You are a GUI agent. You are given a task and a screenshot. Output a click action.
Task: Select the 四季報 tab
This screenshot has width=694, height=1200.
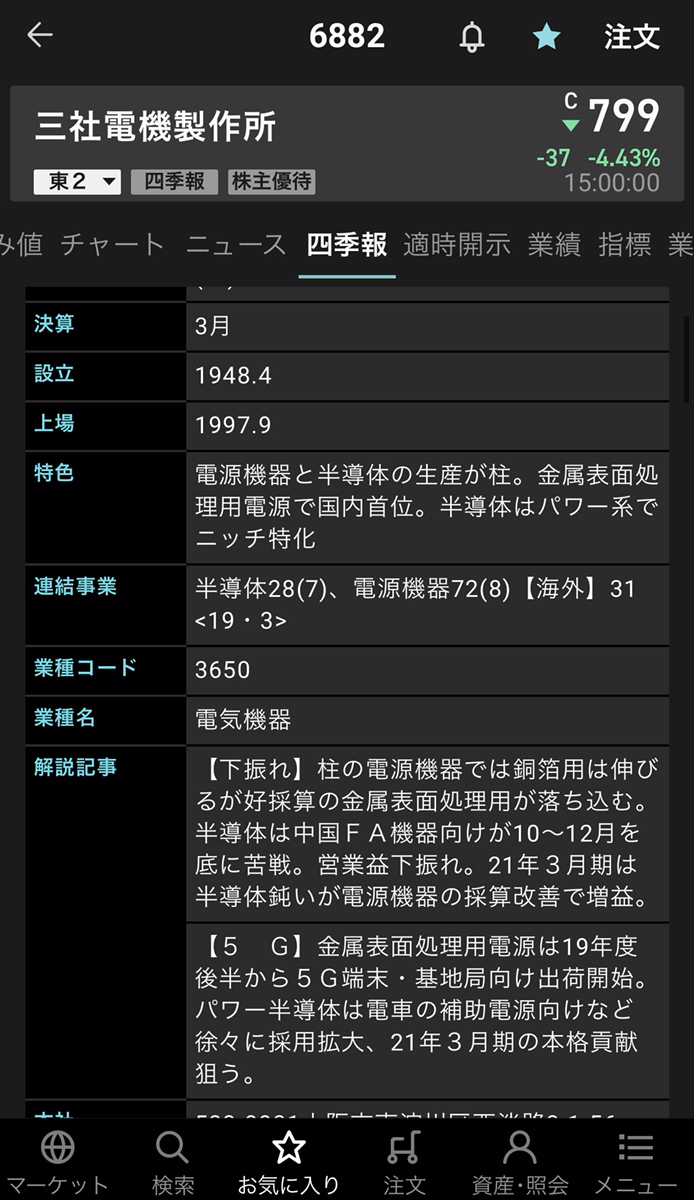coord(346,244)
